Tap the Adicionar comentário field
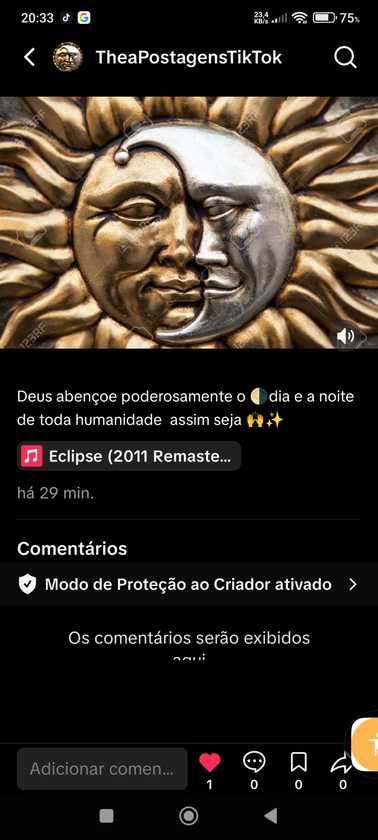Image resolution: width=378 pixels, height=840 pixels. [102, 769]
